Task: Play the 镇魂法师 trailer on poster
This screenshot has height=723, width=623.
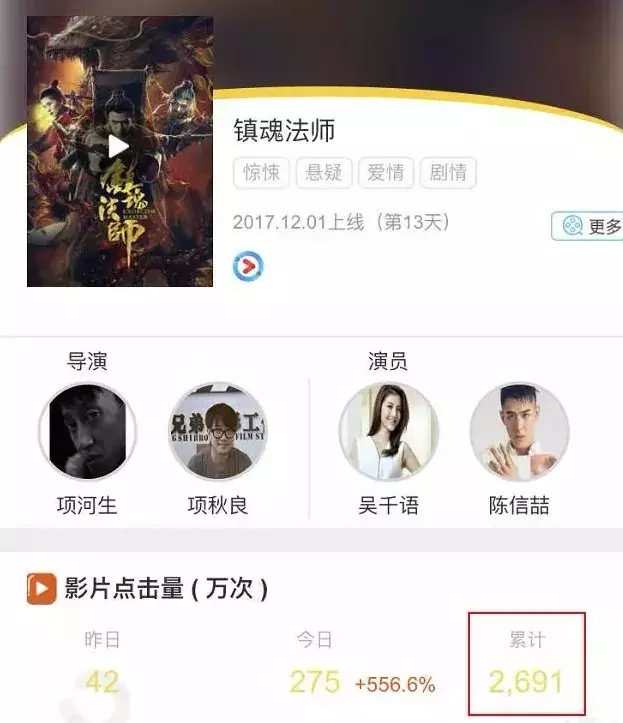Action: [x=119, y=146]
